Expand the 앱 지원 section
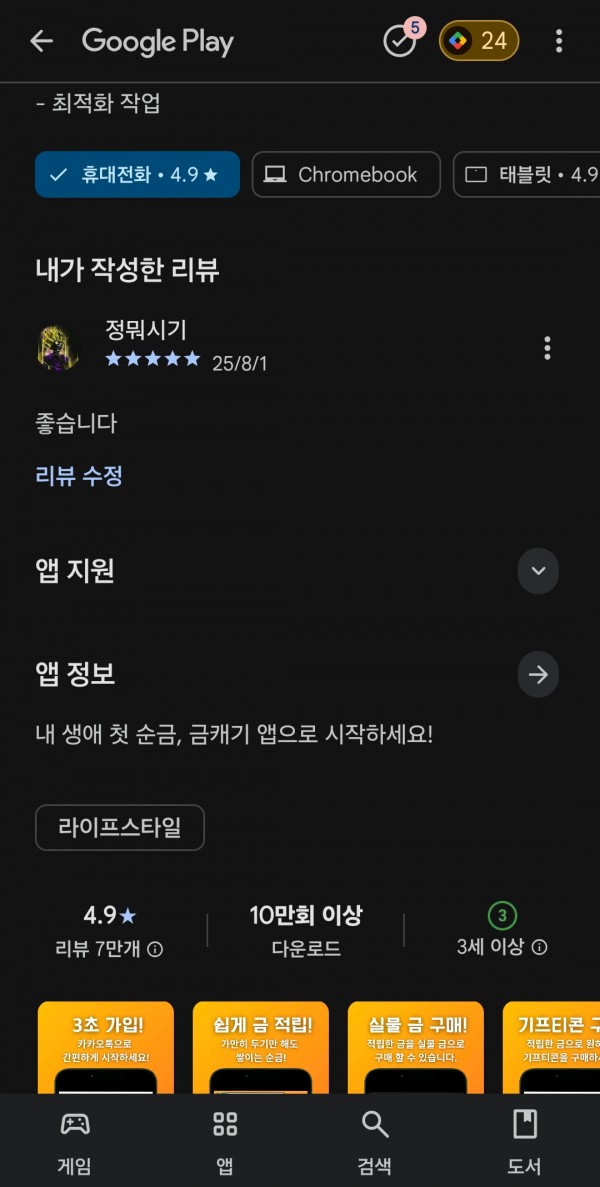This screenshot has height=1187, width=600. 538,571
